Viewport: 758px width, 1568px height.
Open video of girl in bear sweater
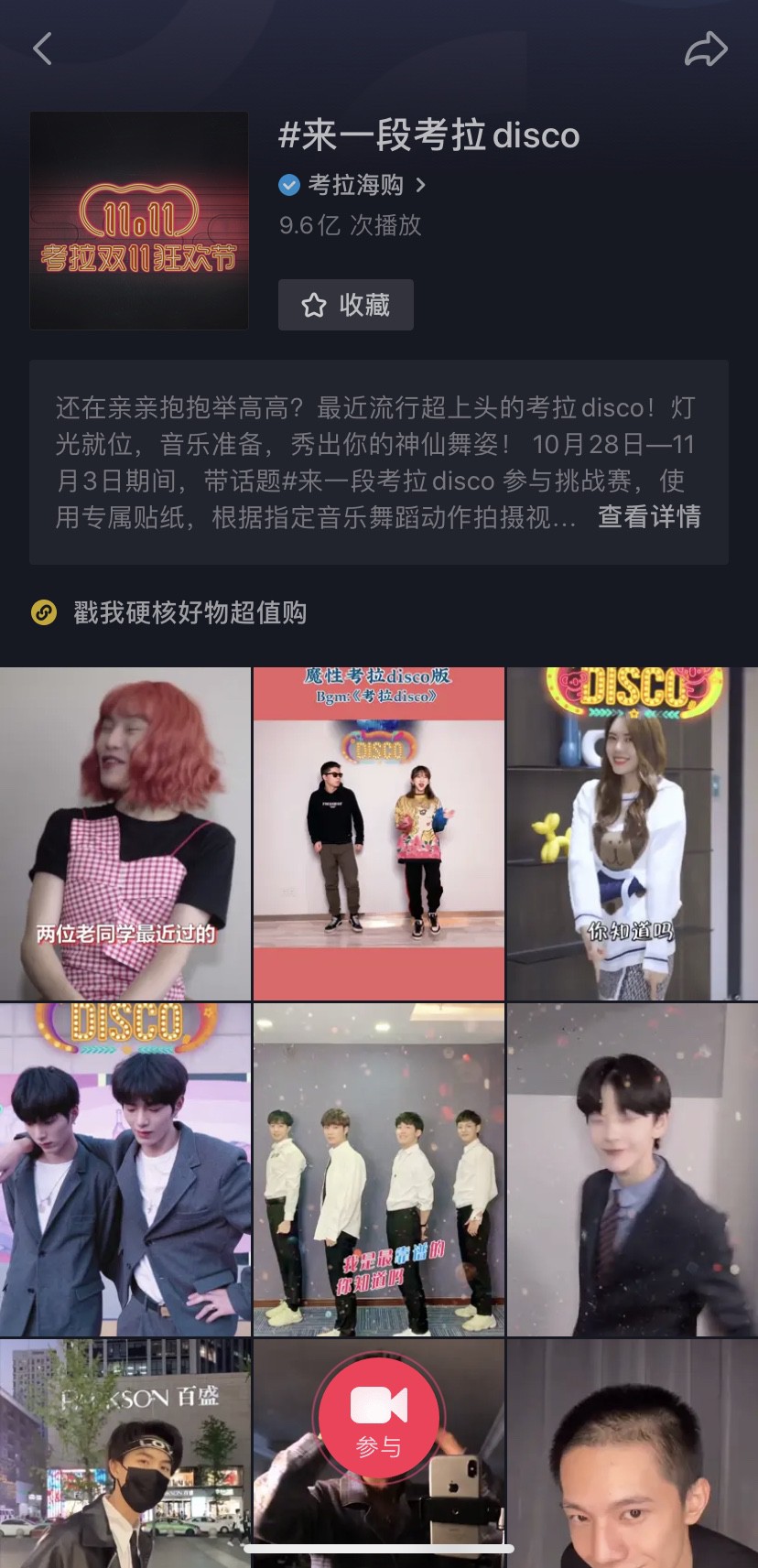click(x=632, y=833)
